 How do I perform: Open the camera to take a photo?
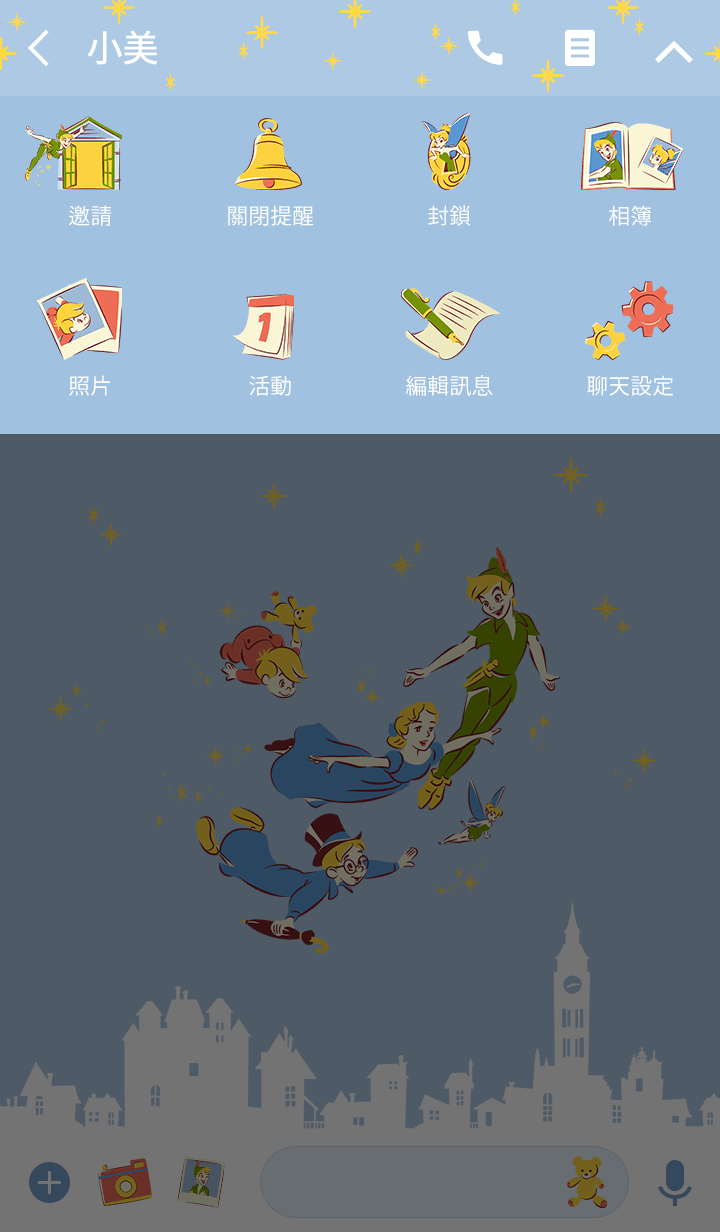point(125,1183)
